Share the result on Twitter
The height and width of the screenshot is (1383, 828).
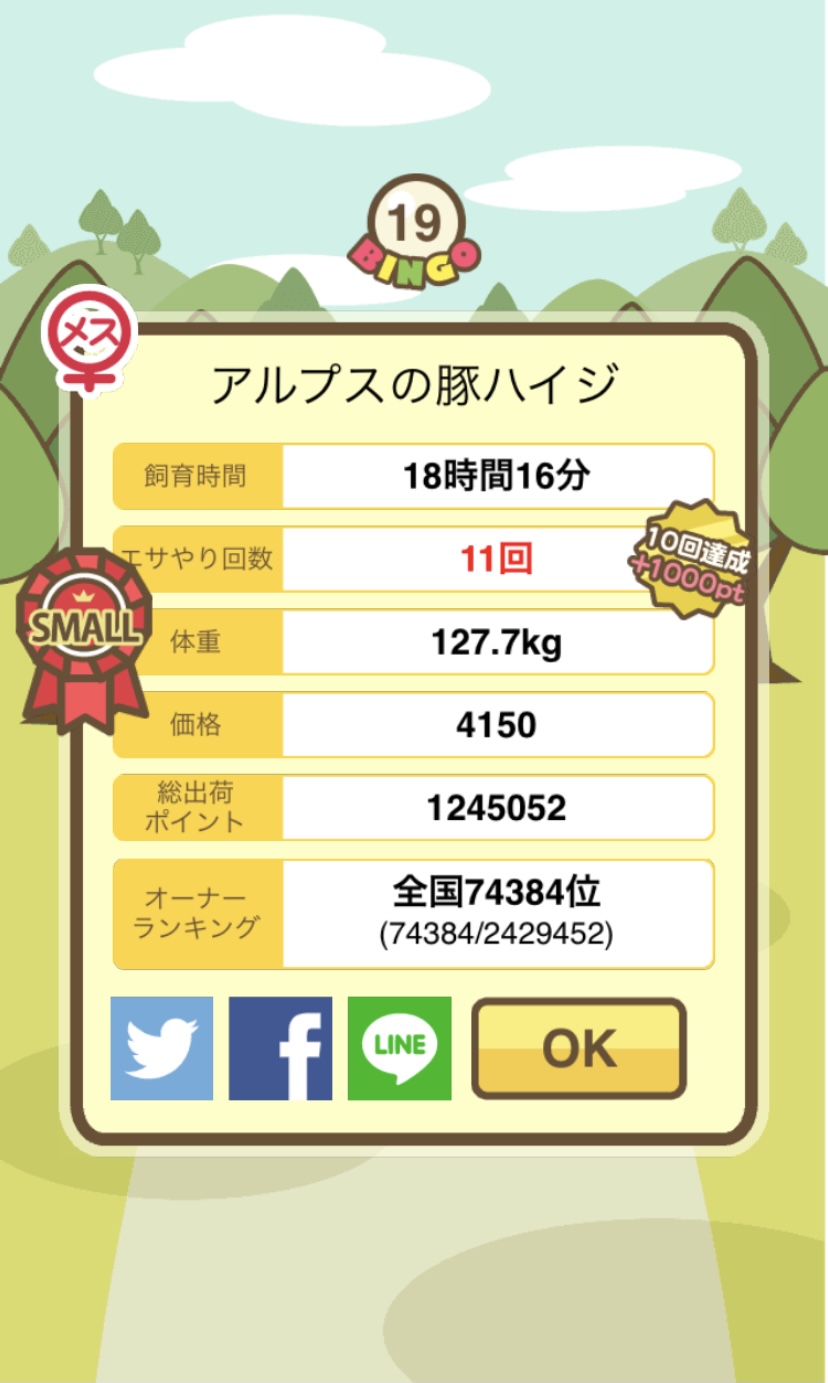161,1048
